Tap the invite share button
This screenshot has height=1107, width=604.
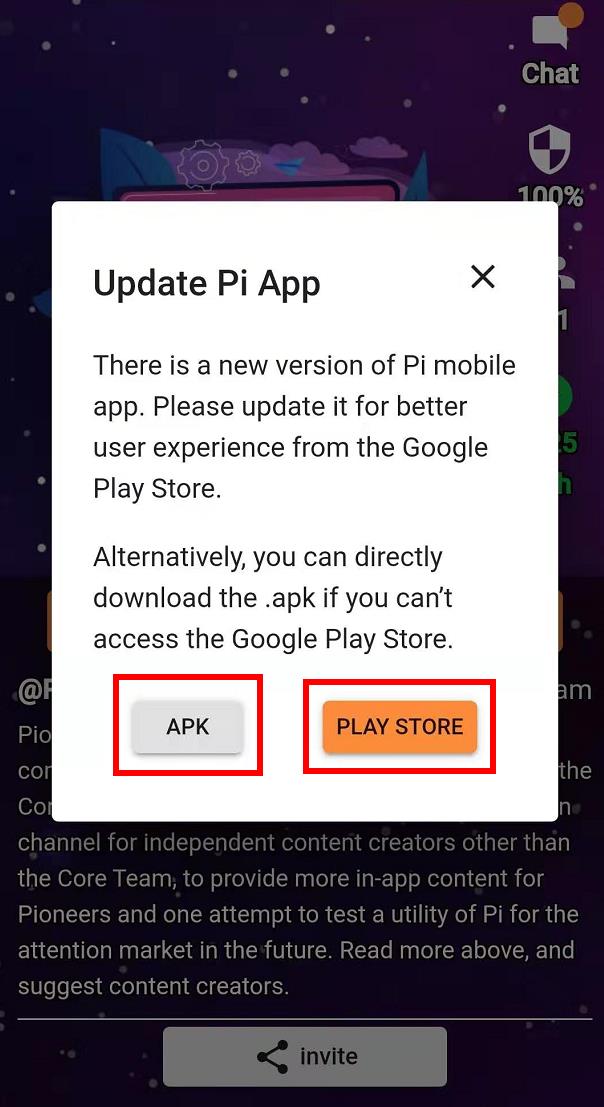pyautogui.click(x=305, y=1056)
